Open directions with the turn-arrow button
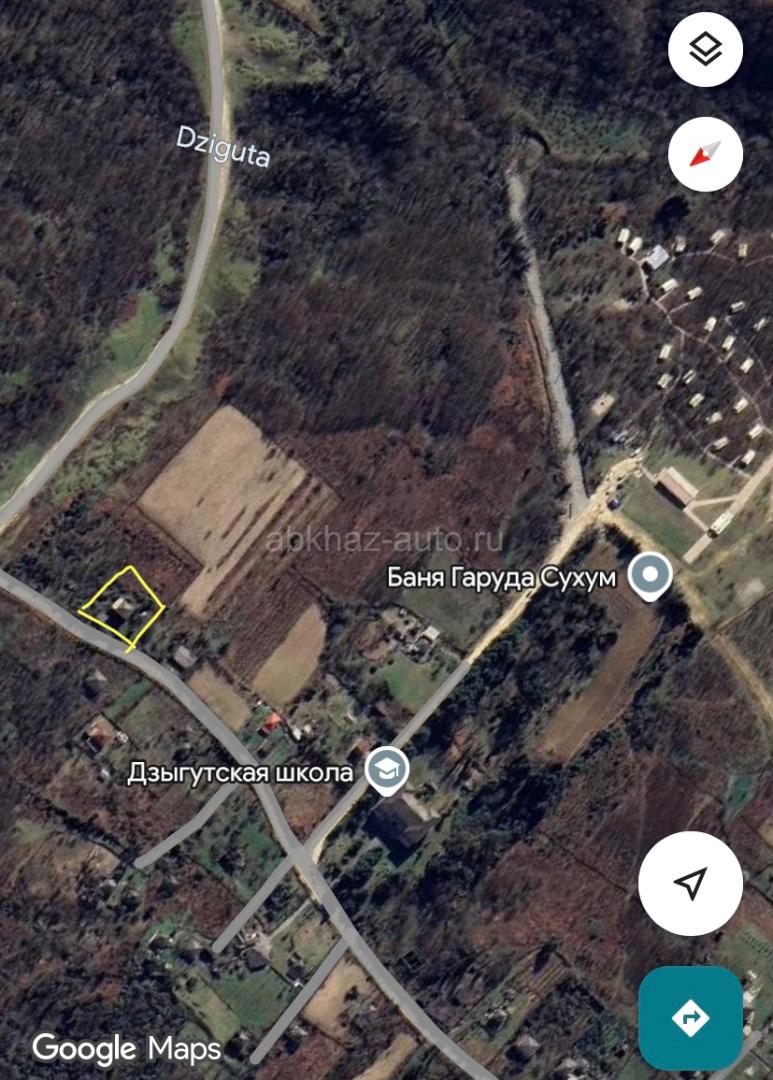Image resolution: width=773 pixels, height=1080 pixels. [690, 1018]
